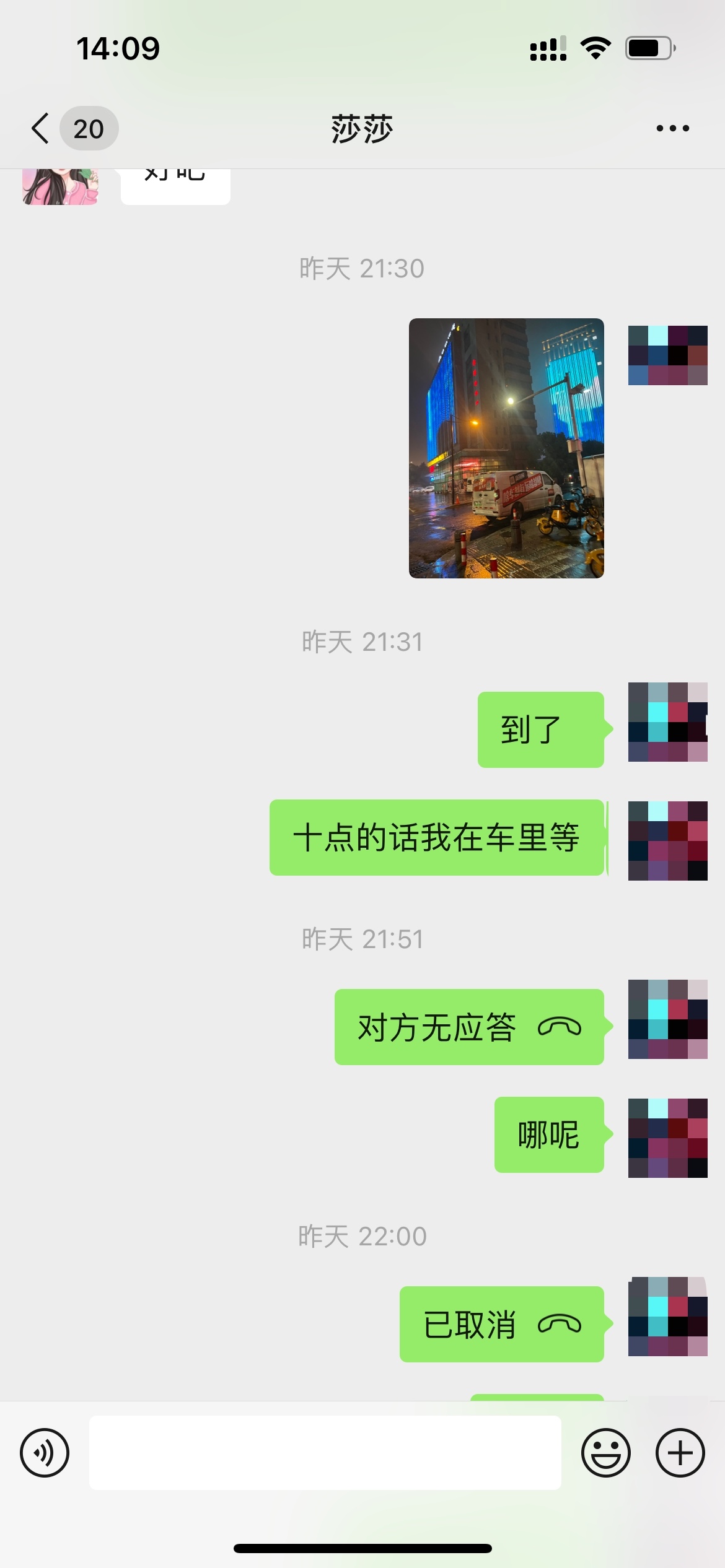The height and width of the screenshot is (1568, 725).
Task: Select the 到了 message bubble
Action: coord(539,731)
